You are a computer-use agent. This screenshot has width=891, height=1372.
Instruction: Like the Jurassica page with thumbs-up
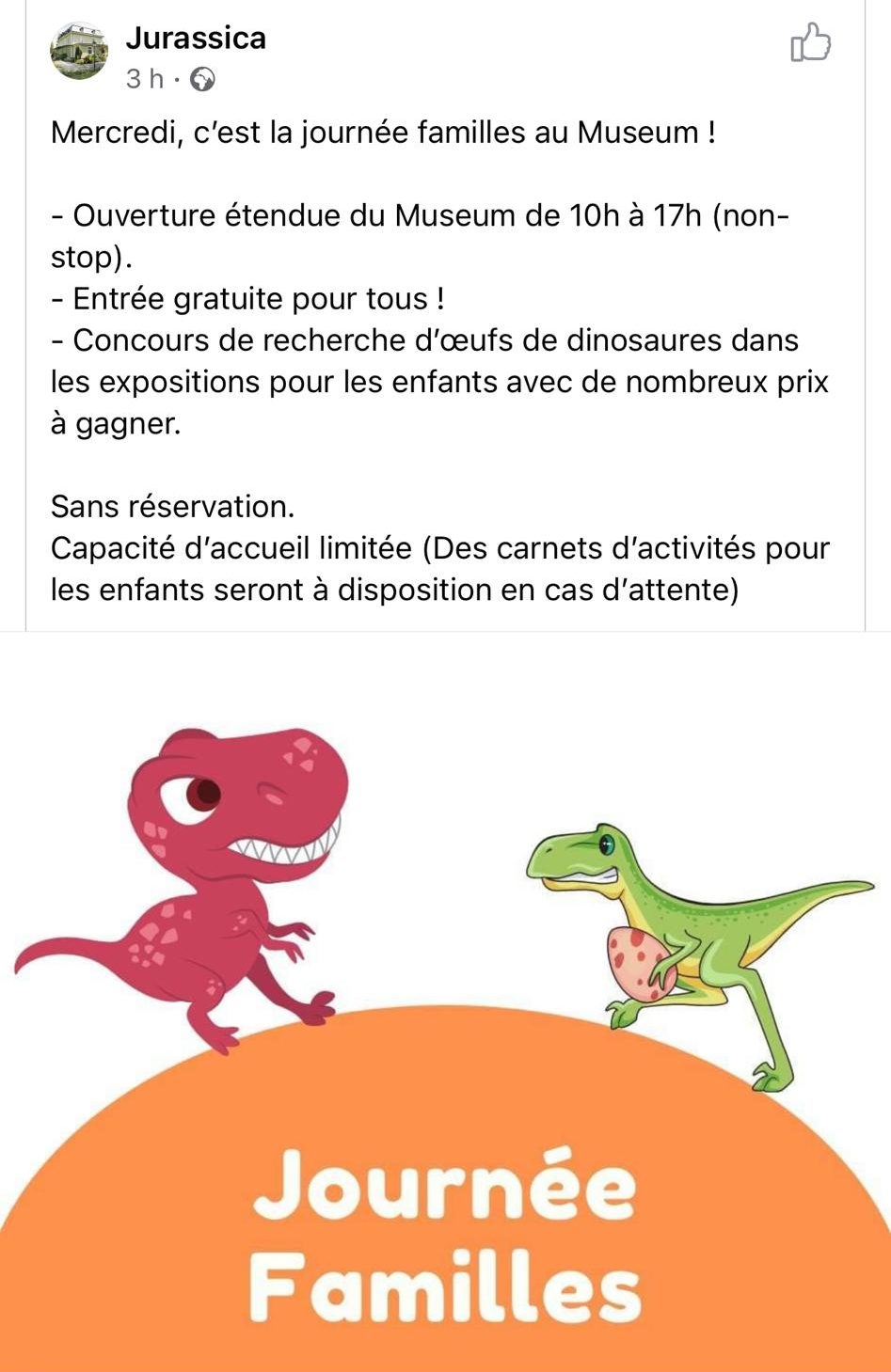810,43
